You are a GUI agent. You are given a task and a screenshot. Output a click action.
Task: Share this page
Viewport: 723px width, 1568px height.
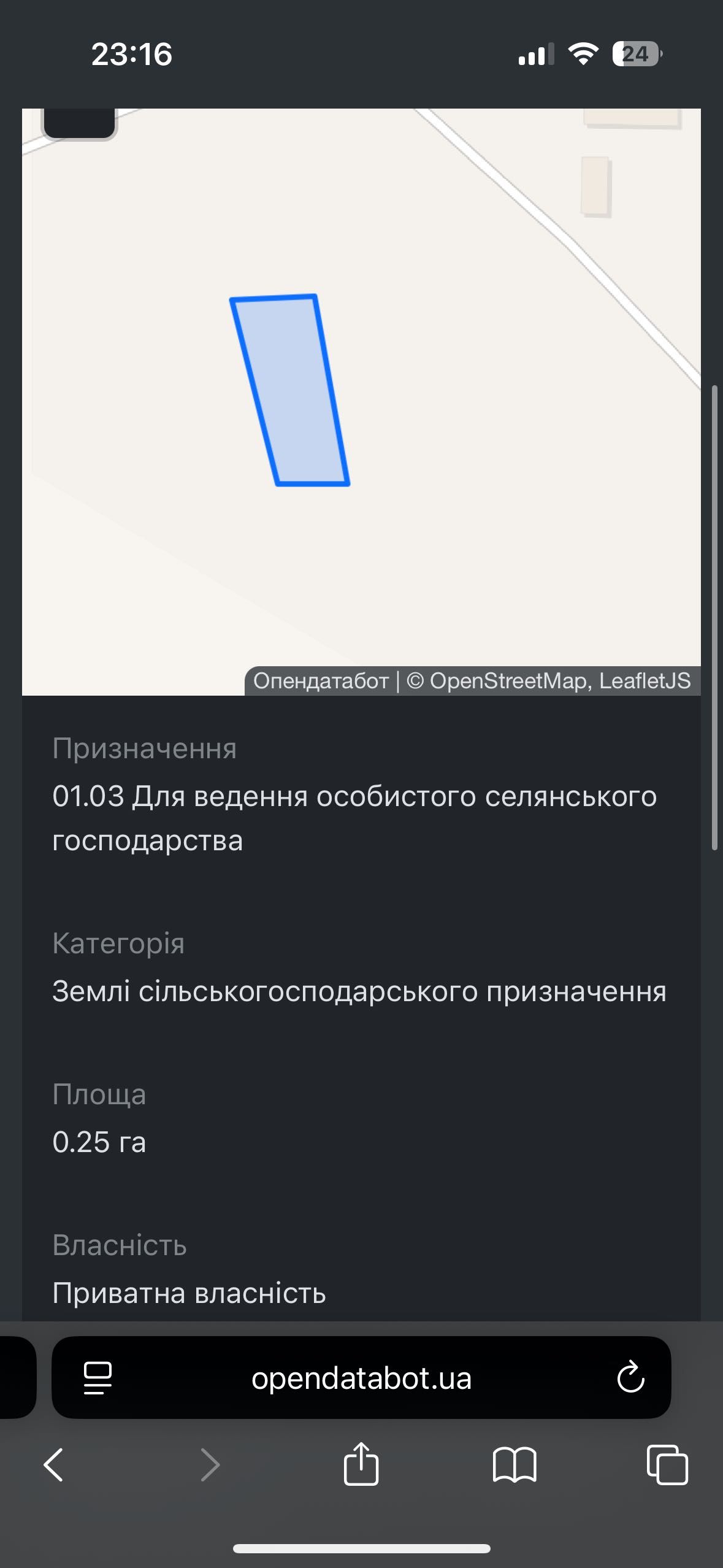coord(361,1464)
